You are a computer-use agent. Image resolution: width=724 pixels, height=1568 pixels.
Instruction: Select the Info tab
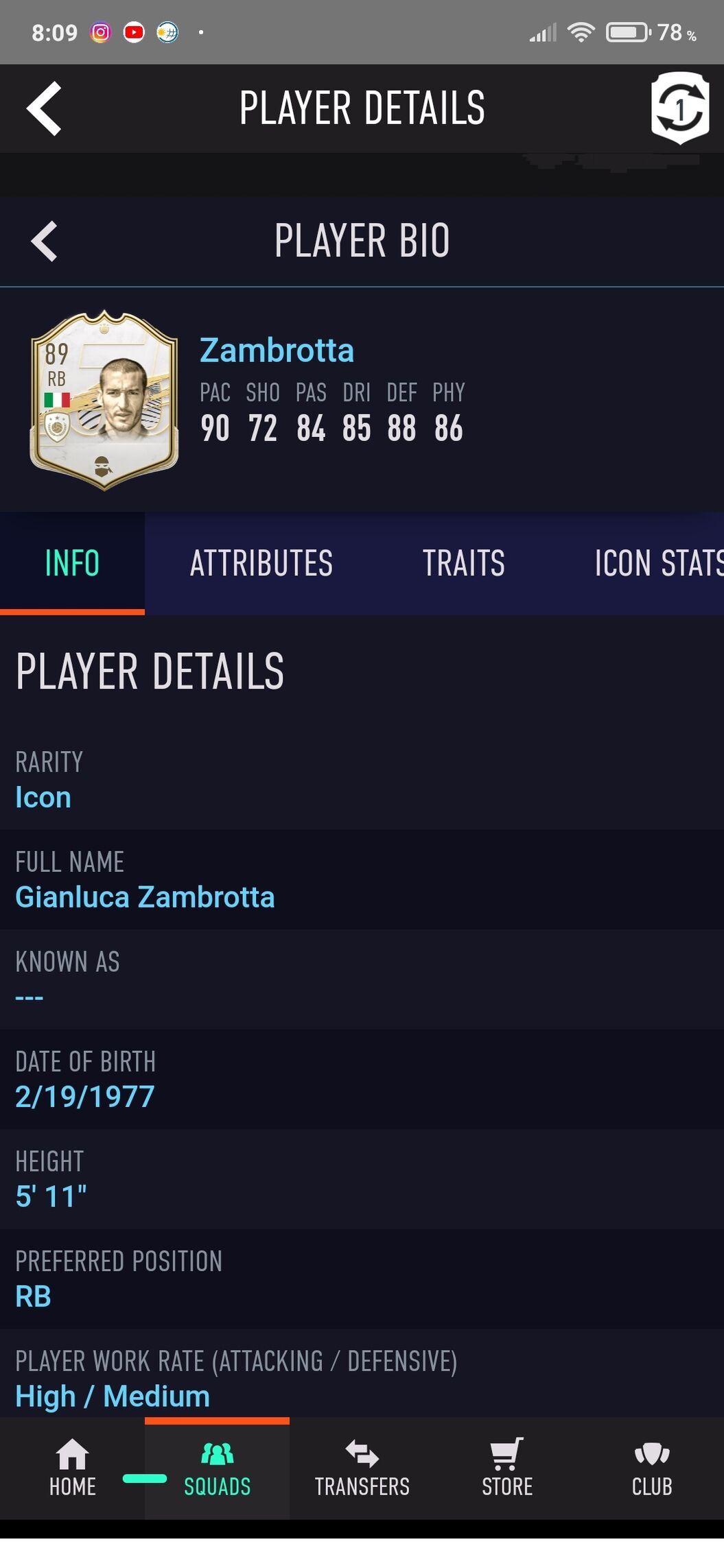(72, 563)
